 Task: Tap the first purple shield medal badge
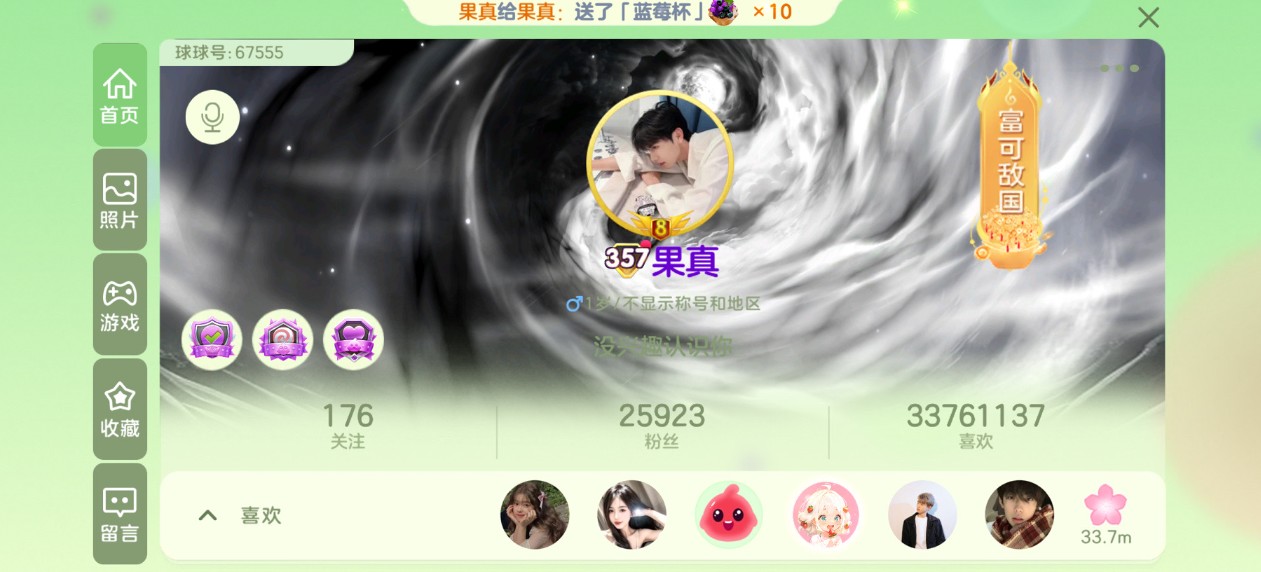point(212,339)
